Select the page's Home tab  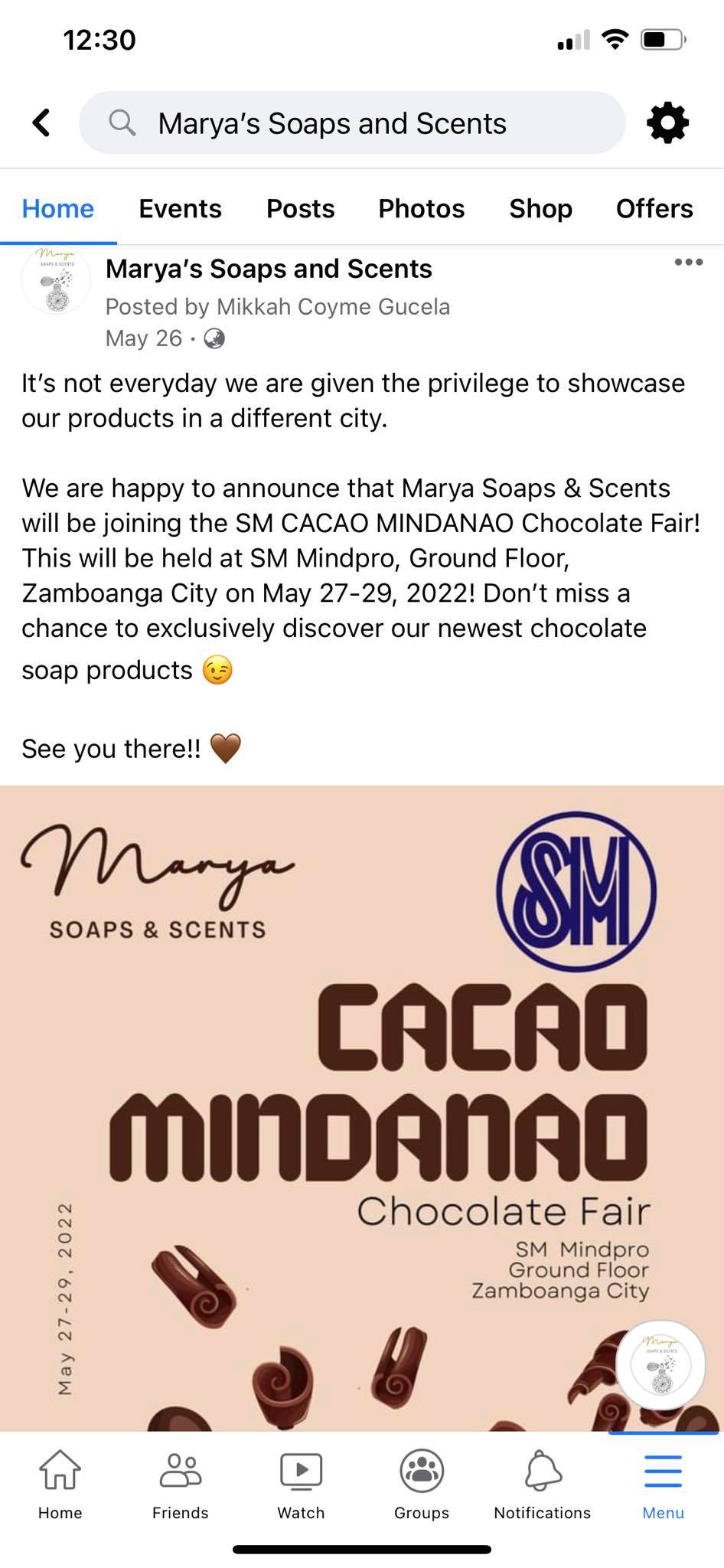58,208
